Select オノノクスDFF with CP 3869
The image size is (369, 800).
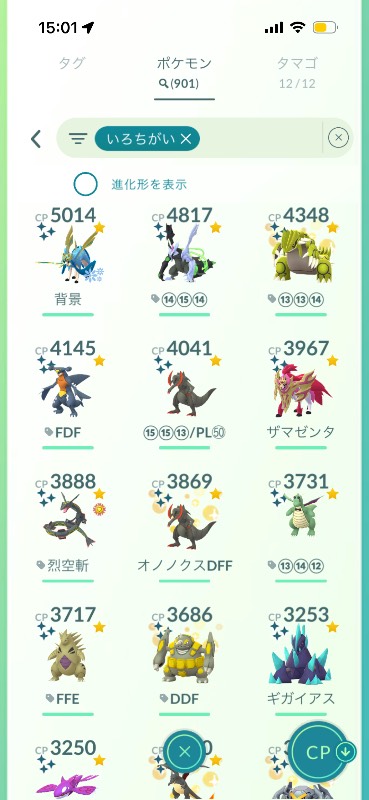click(x=185, y=527)
